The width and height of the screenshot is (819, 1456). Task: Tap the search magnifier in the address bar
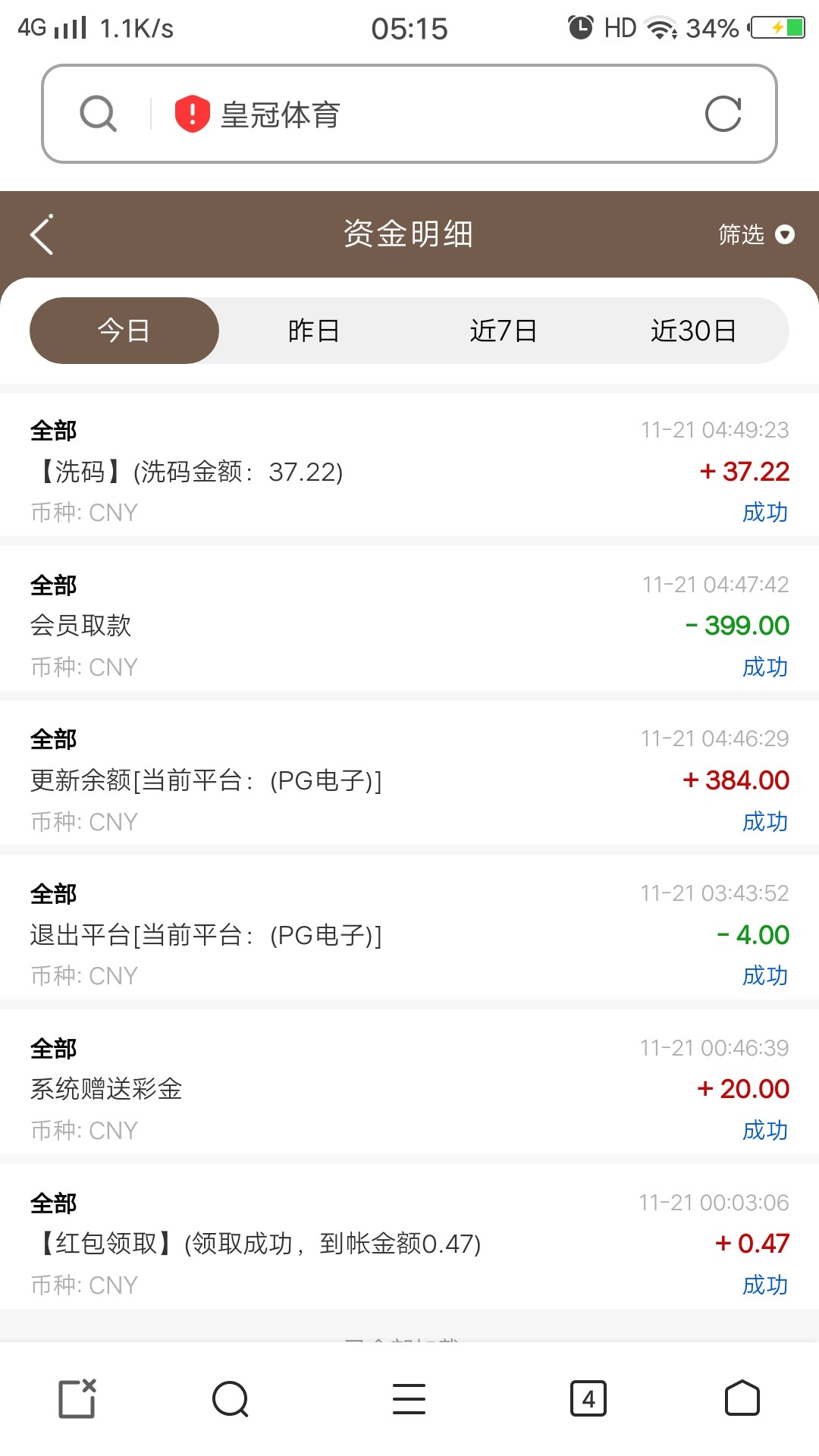(99, 114)
